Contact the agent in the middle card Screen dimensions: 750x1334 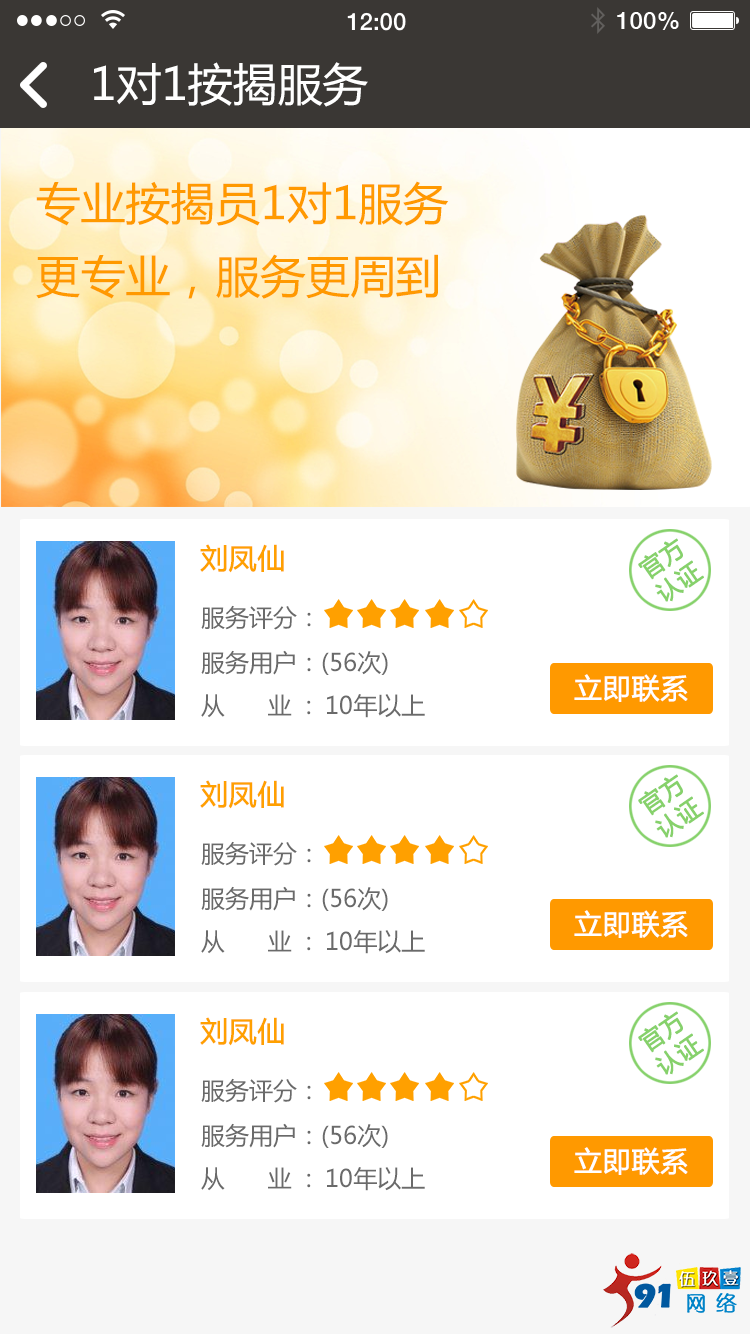pyautogui.click(x=631, y=924)
